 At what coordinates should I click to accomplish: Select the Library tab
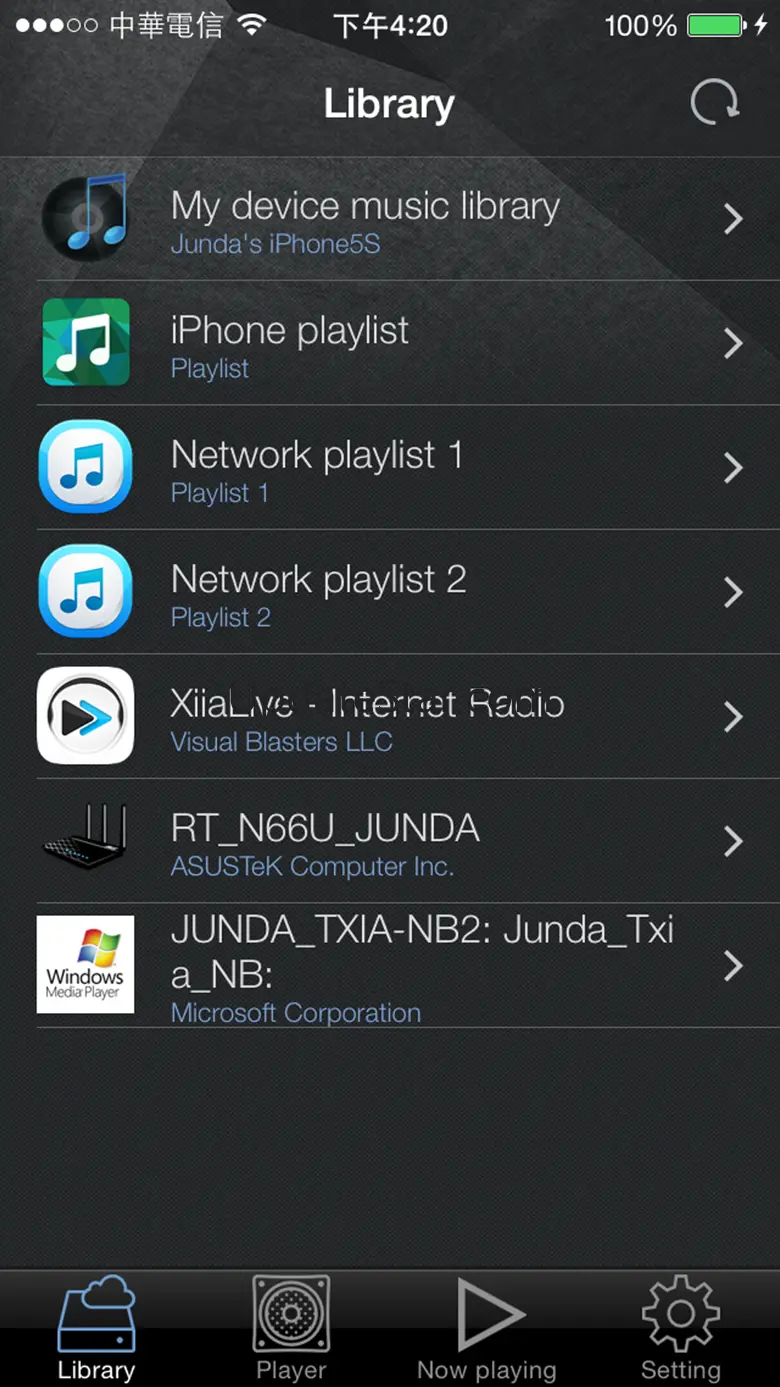coord(96,1329)
